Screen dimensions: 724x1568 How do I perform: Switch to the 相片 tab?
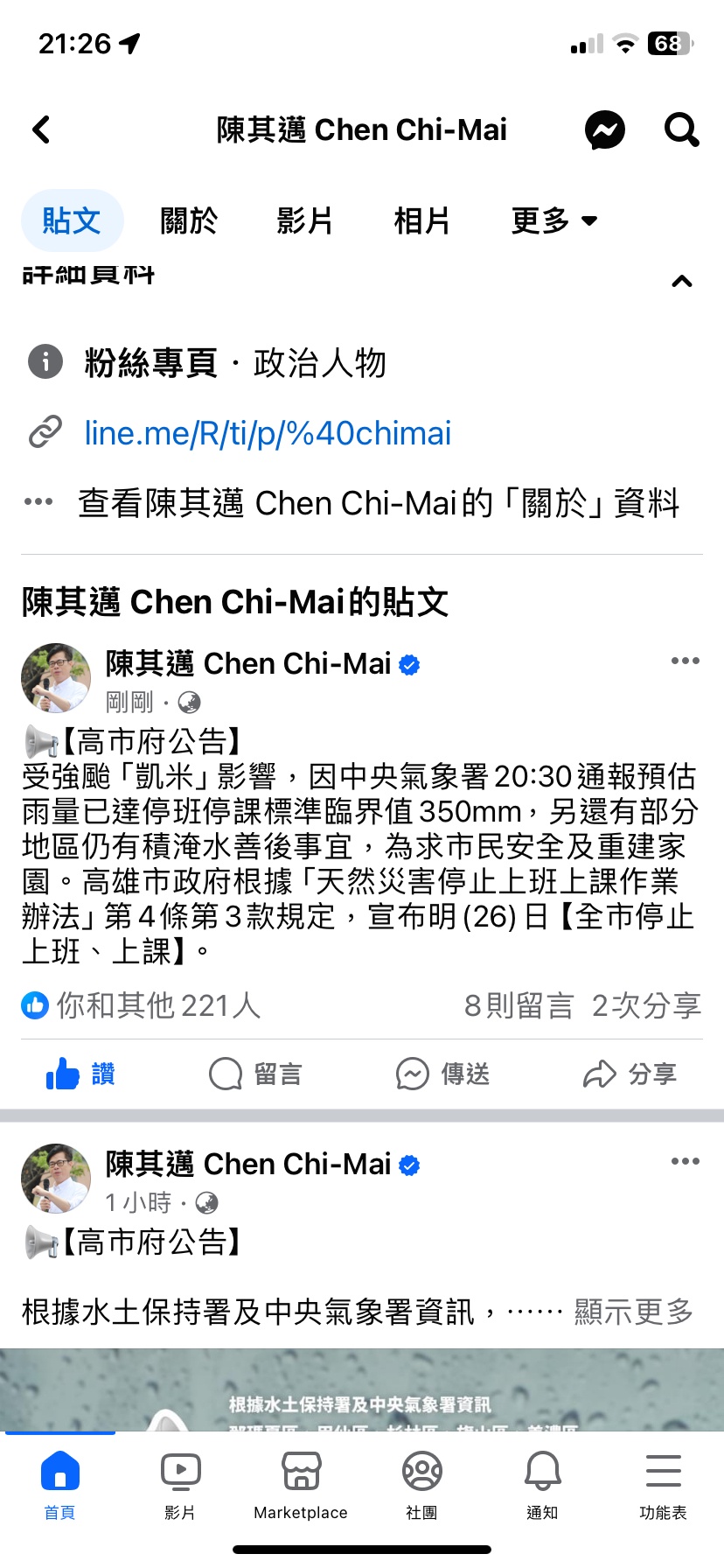coord(421,220)
